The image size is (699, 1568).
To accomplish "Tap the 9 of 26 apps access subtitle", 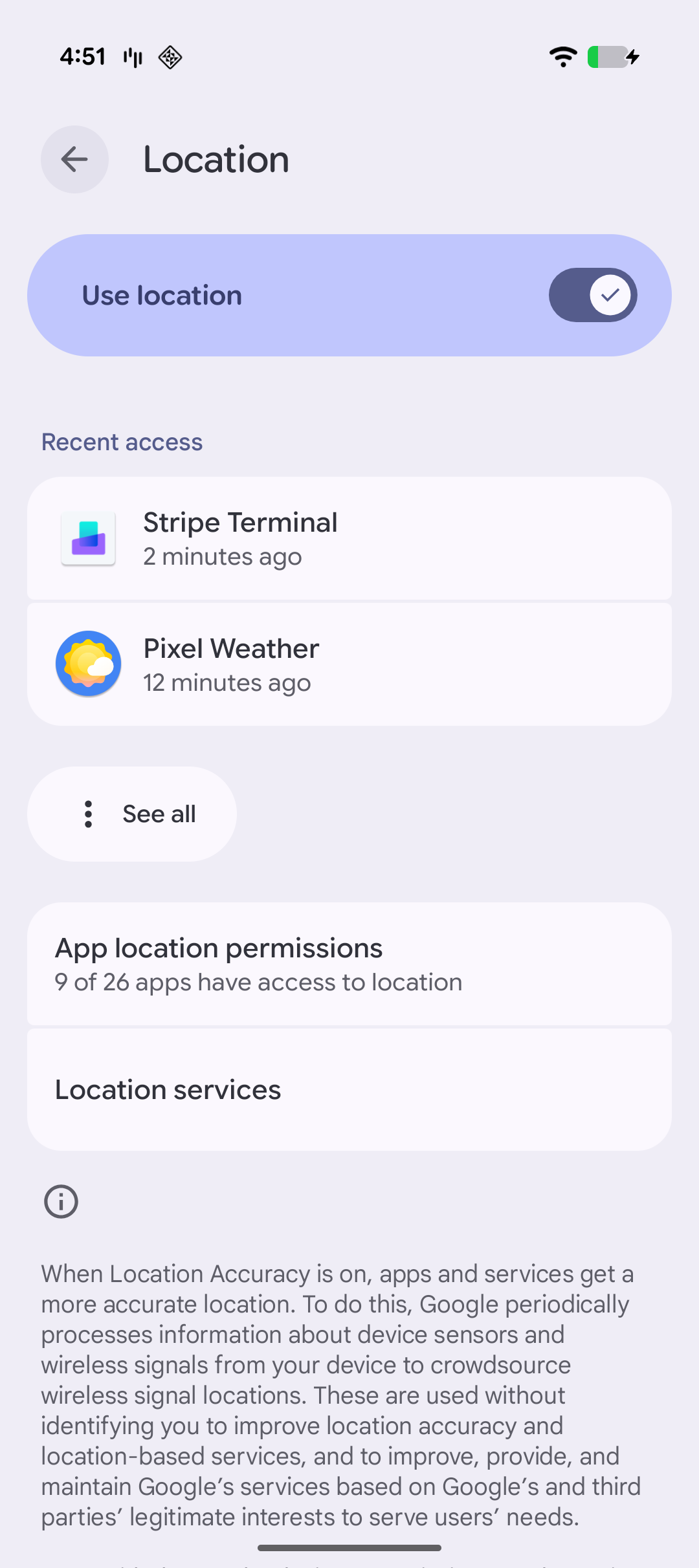I will [258, 982].
